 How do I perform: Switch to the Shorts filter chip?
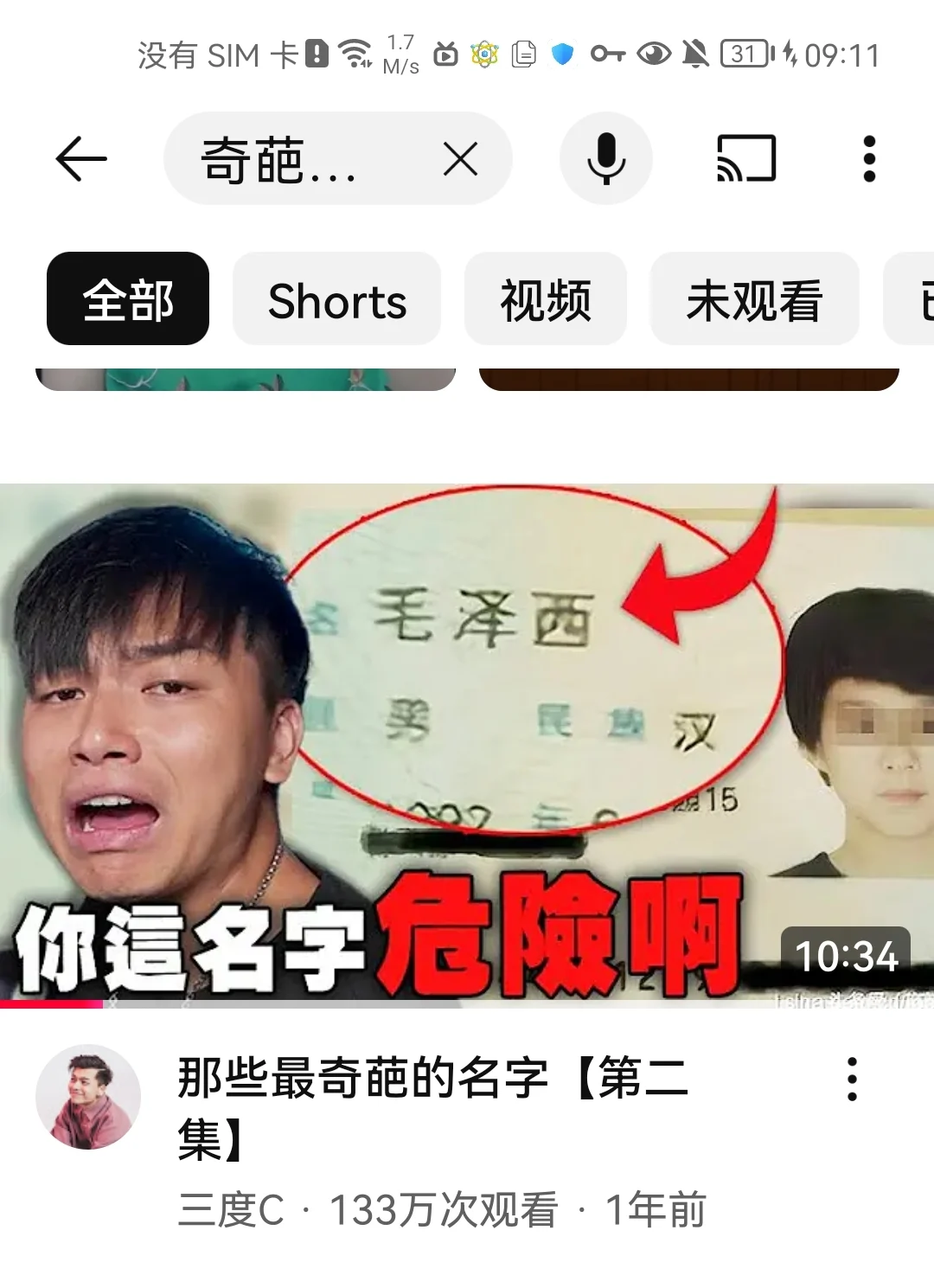coord(336,300)
